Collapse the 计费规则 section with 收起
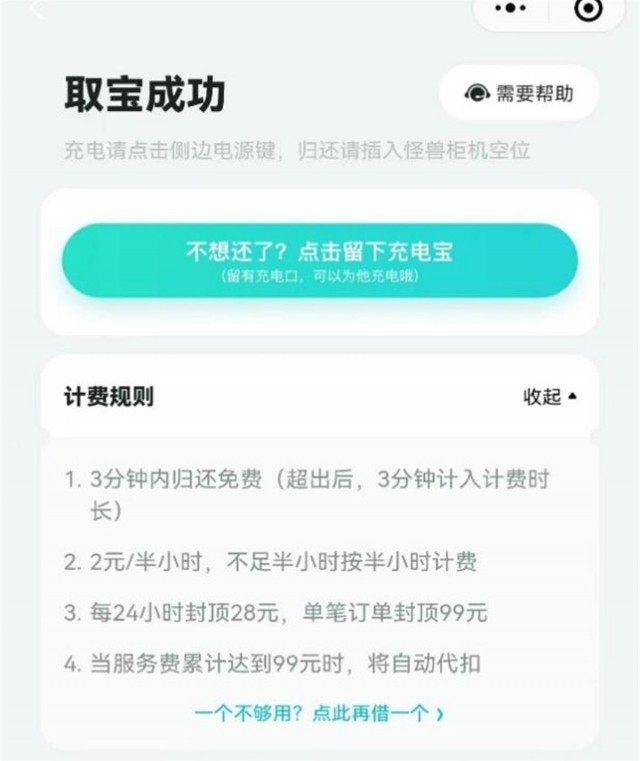The height and width of the screenshot is (761, 640). coord(550,396)
